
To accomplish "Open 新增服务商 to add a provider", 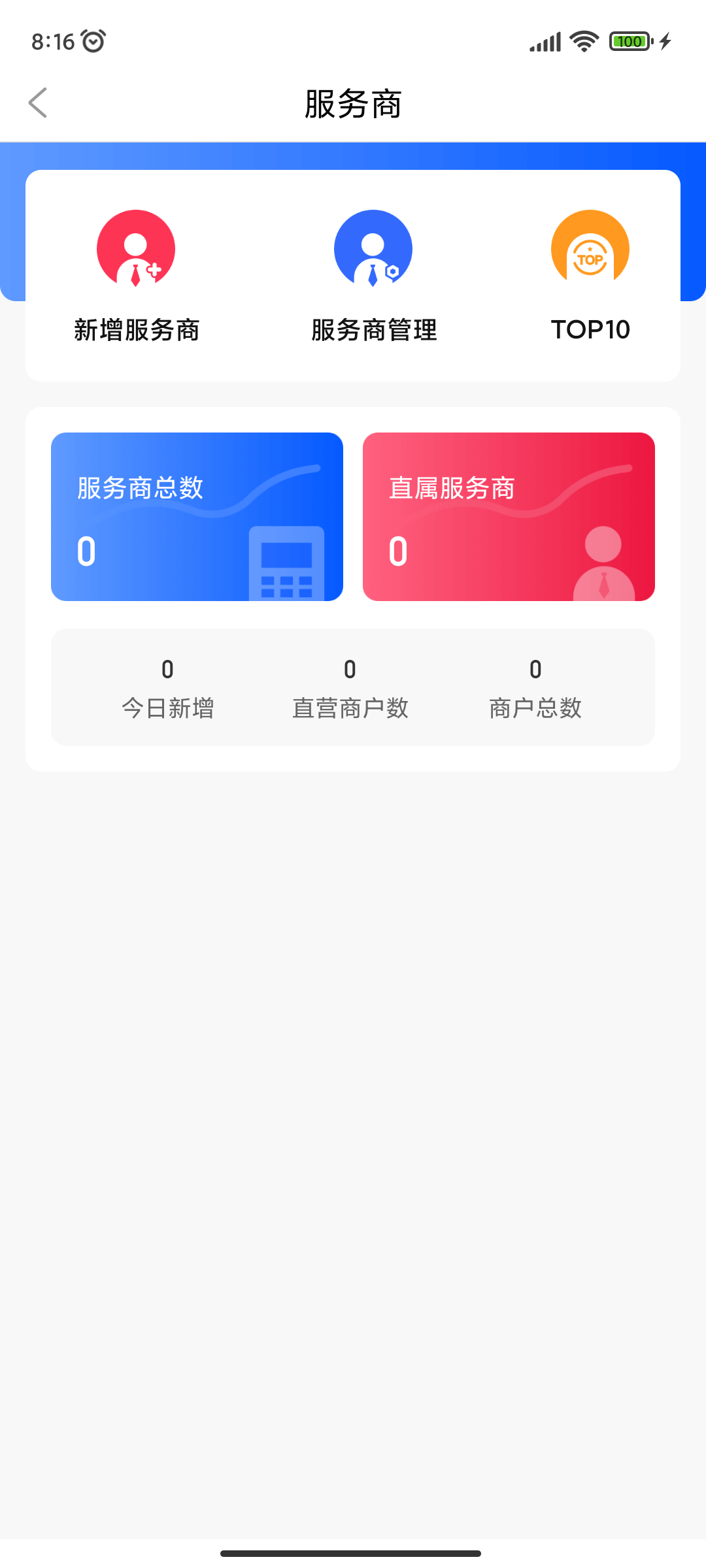I will pos(136,277).
